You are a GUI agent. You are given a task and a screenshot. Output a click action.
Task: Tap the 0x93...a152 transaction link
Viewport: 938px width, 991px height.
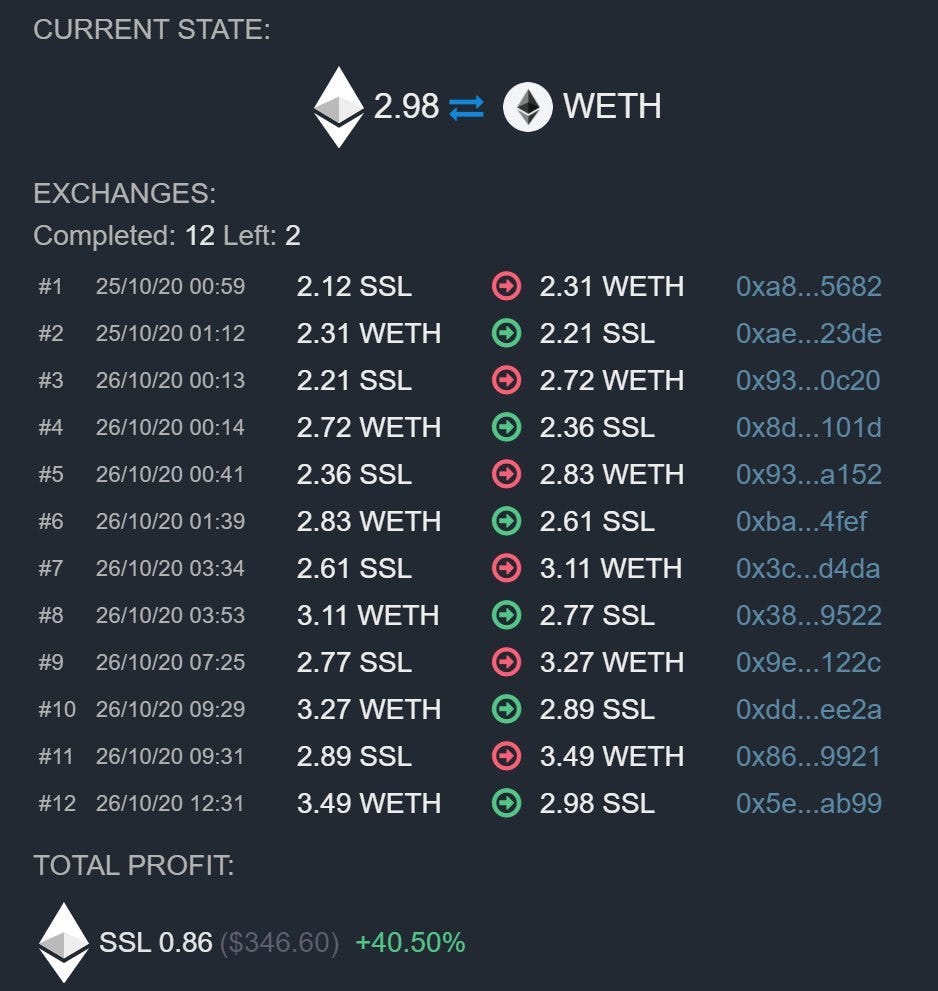(x=808, y=474)
